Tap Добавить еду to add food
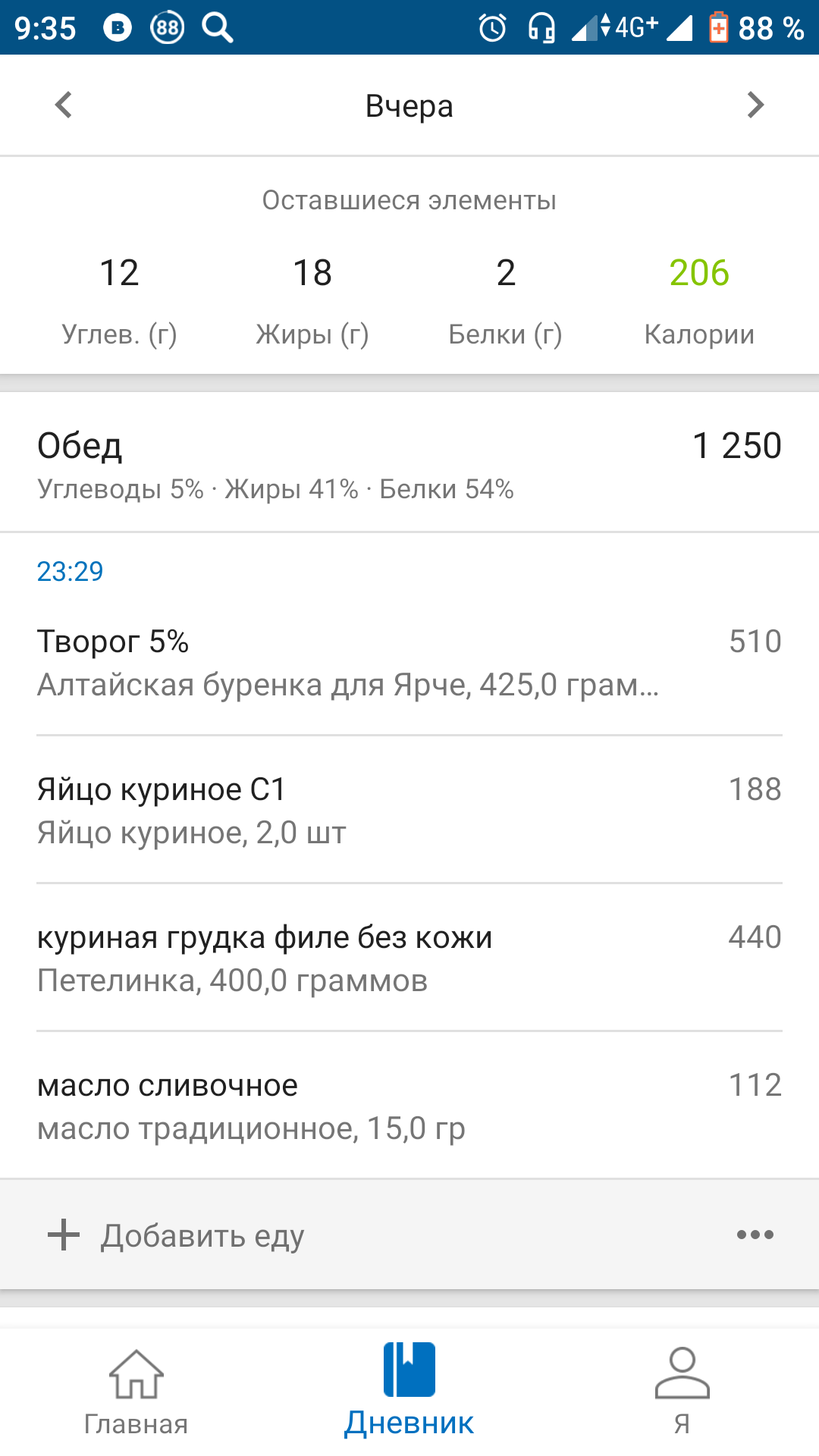Viewport: 819px width, 1456px height. [x=176, y=1235]
